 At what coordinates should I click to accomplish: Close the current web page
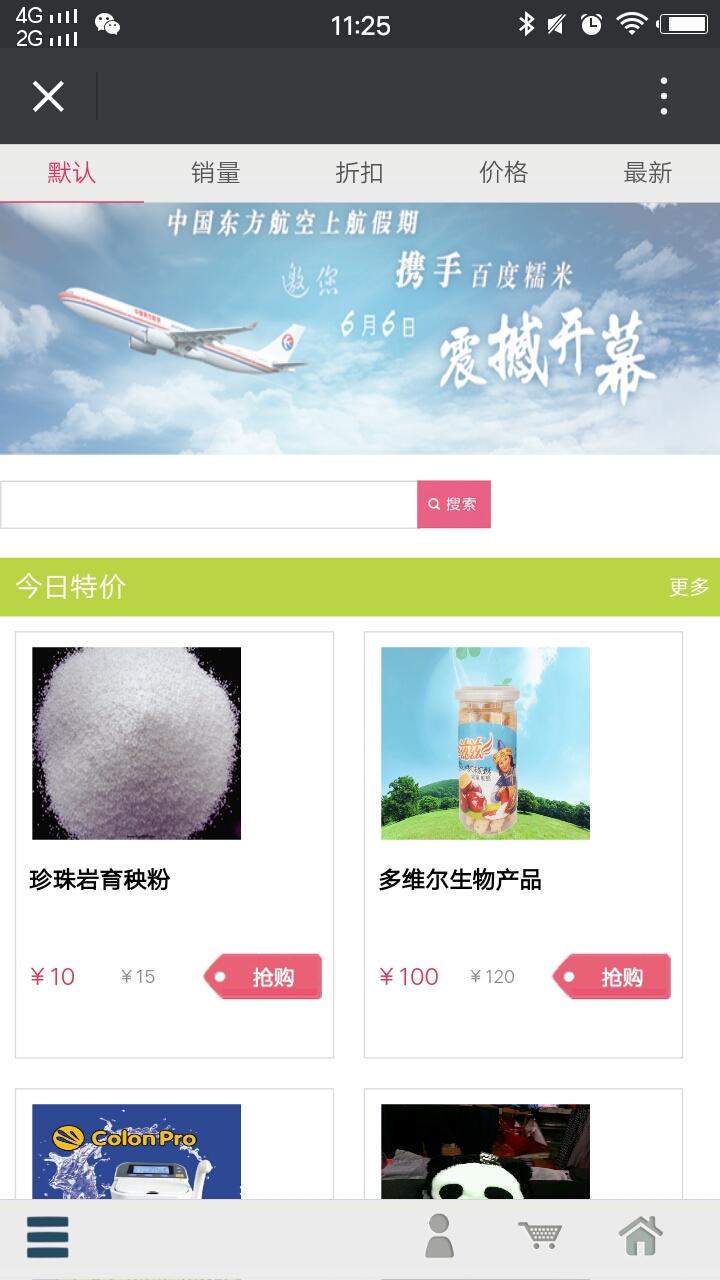[48, 97]
